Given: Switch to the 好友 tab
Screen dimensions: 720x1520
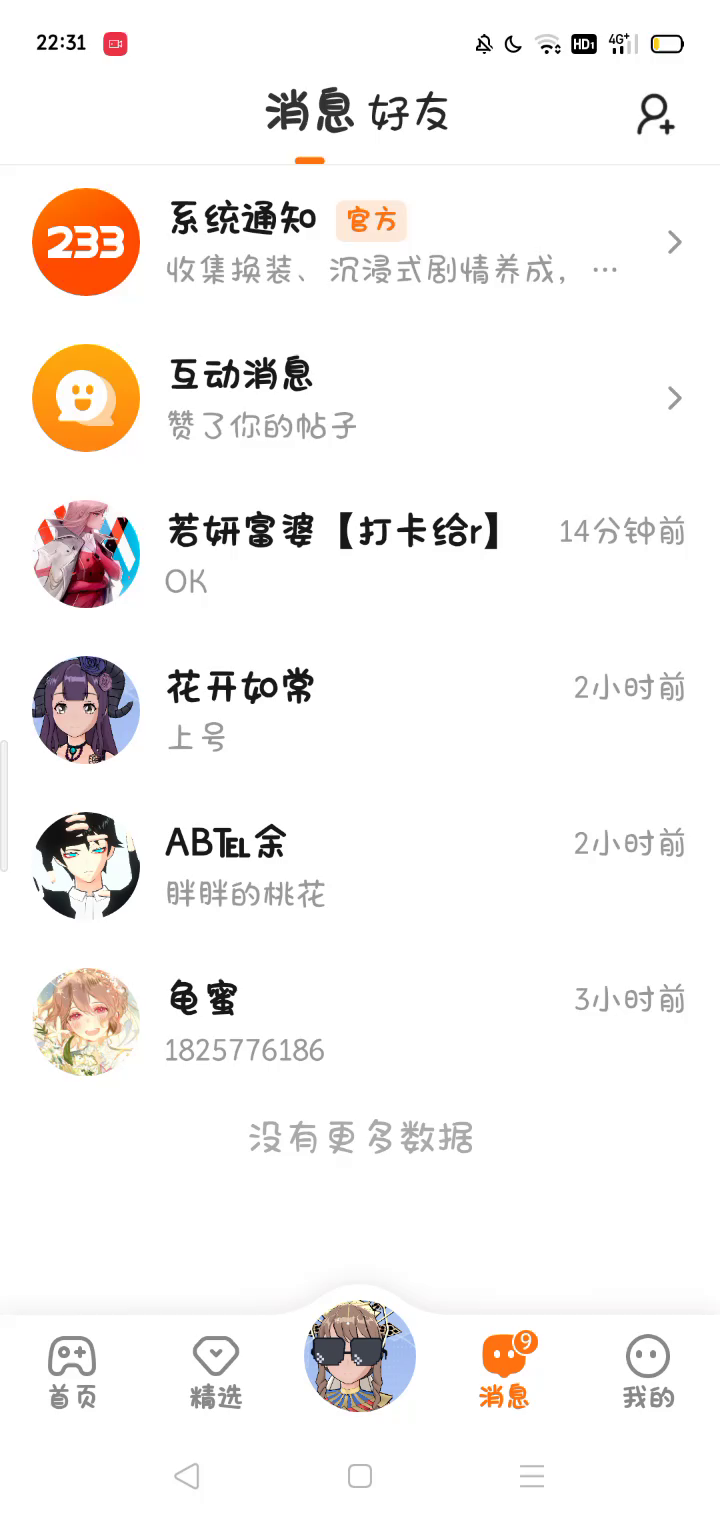Looking at the screenshot, I should pyautogui.click(x=408, y=113).
